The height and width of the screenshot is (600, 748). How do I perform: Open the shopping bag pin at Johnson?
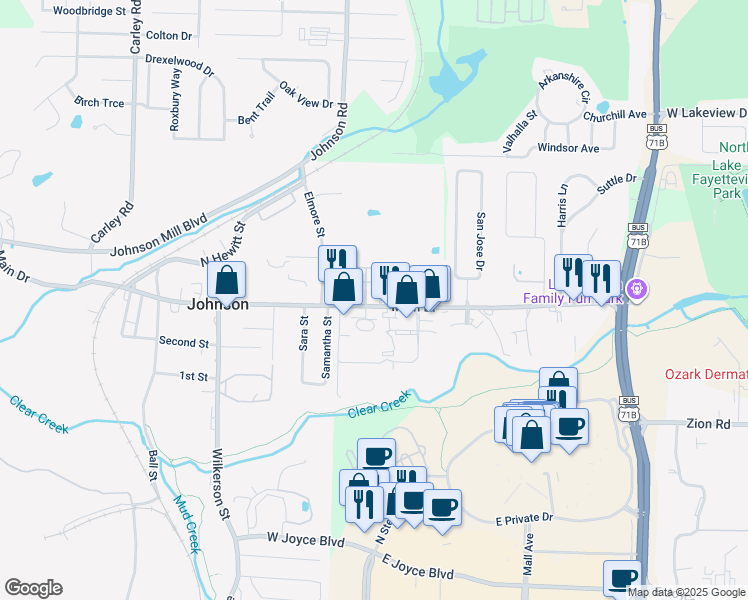(227, 280)
